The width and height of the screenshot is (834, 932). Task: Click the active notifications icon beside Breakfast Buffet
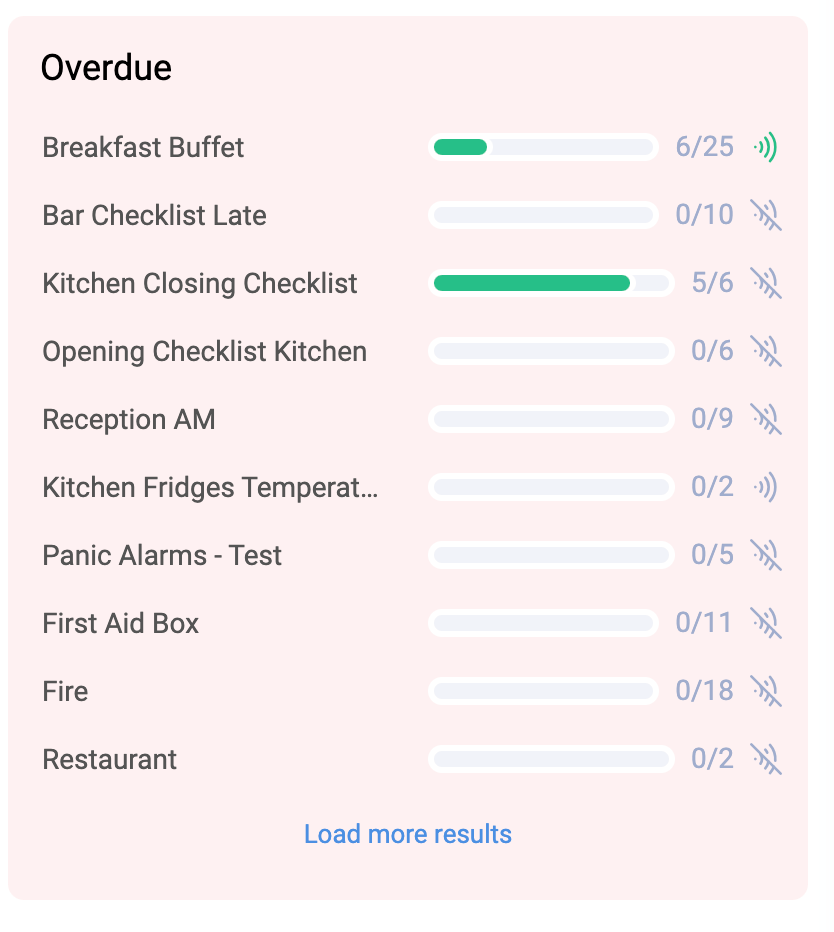pos(766,147)
